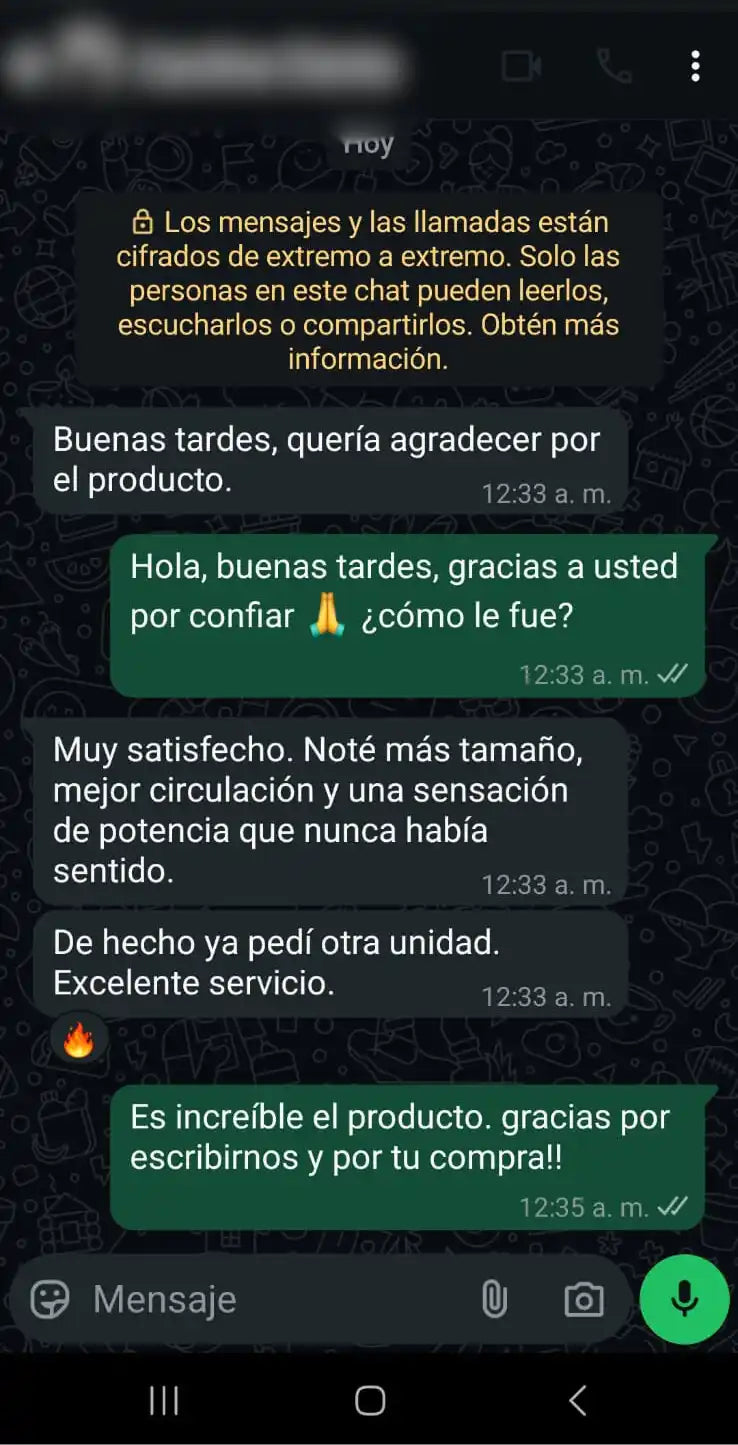Start a voice call

click(x=613, y=67)
